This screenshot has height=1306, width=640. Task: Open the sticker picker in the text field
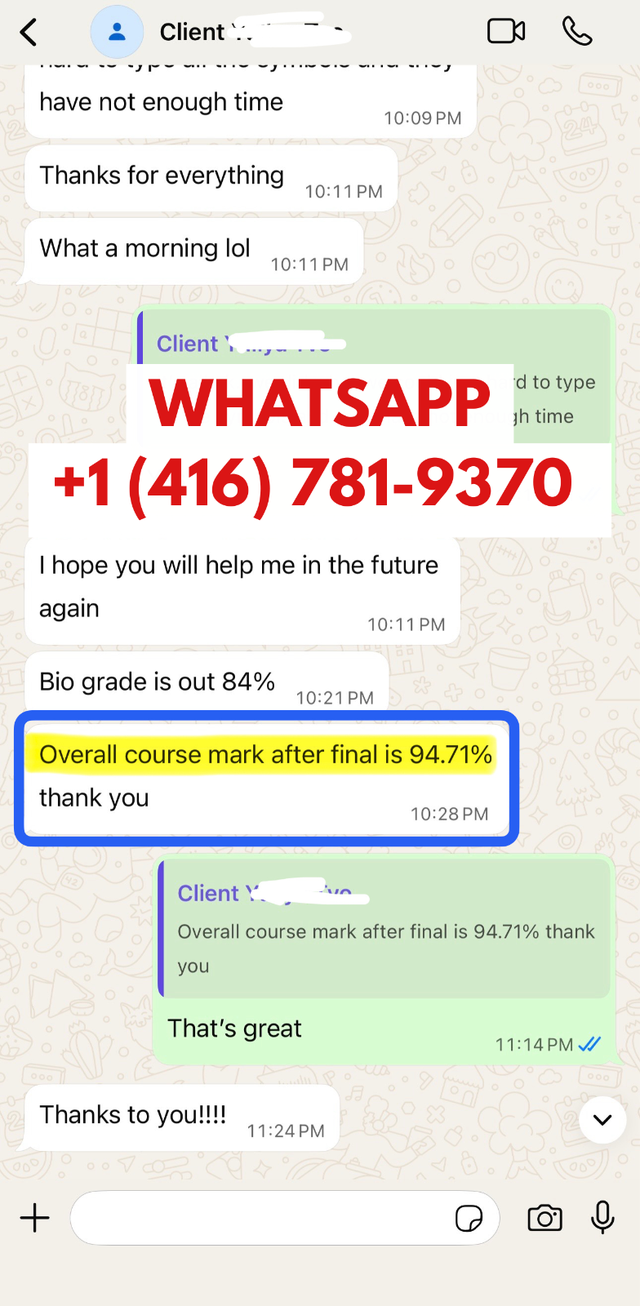coord(468,1218)
